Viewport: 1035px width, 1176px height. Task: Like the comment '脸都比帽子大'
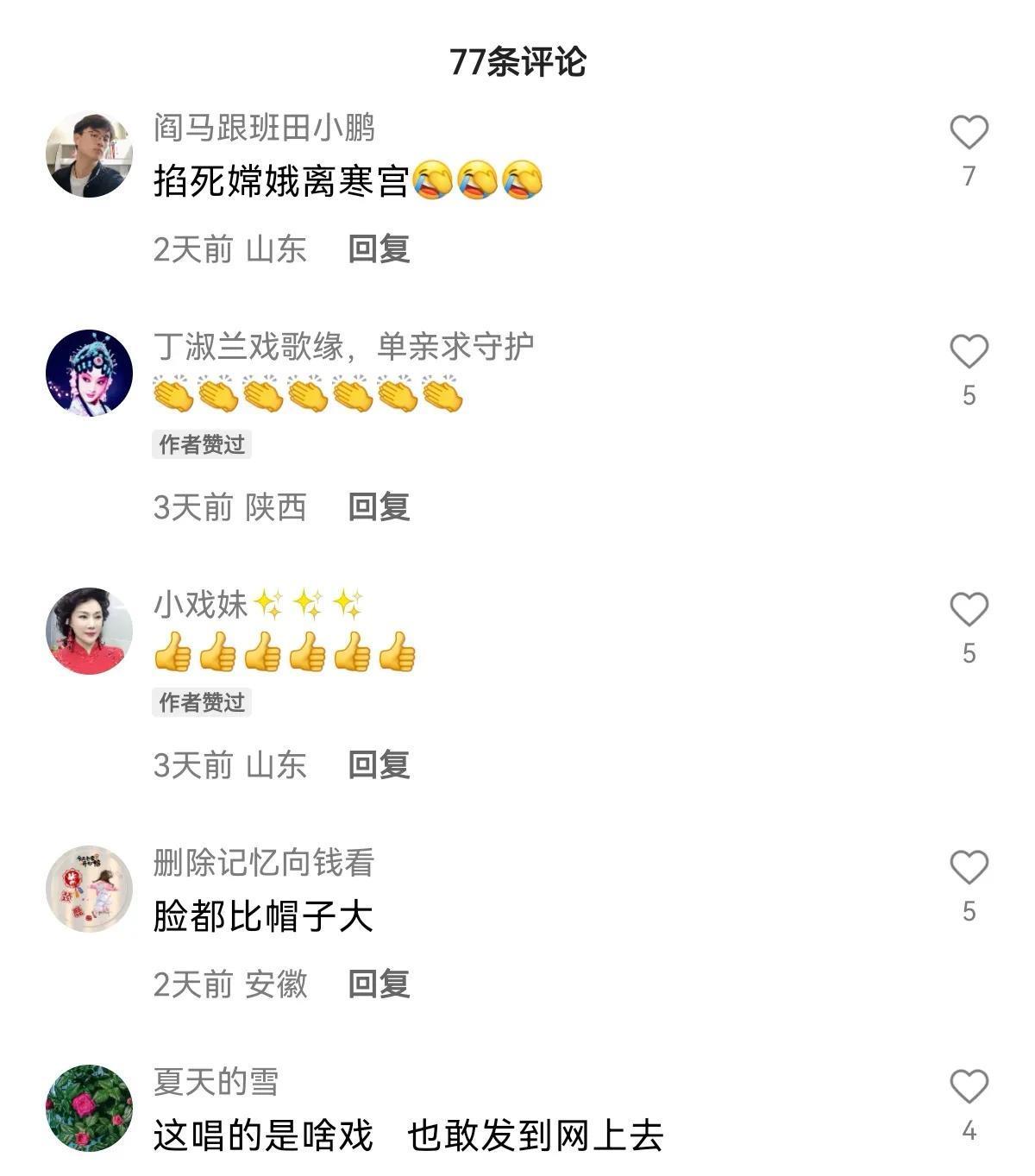(x=969, y=868)
